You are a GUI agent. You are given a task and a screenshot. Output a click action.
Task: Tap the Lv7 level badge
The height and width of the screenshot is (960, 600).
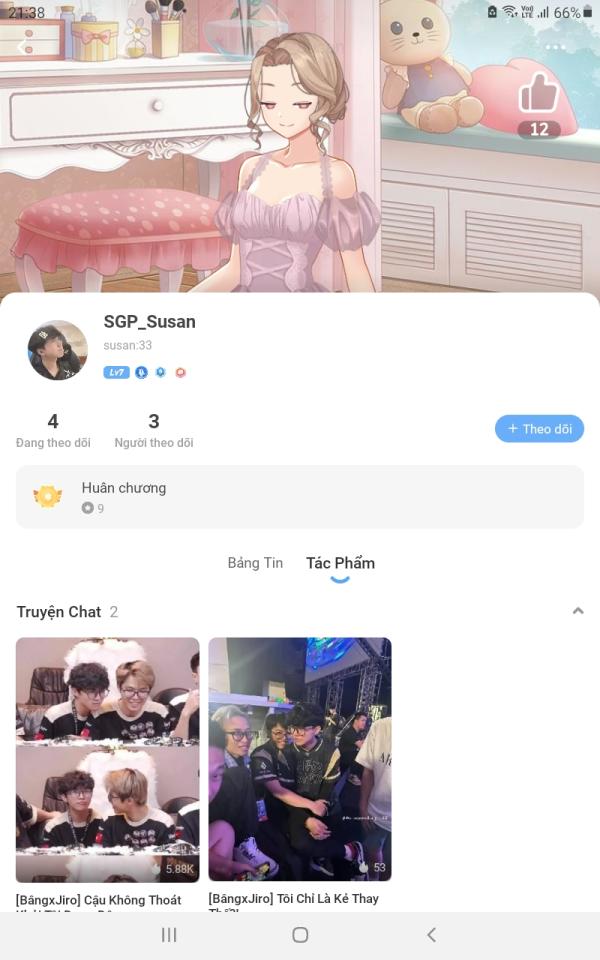[x=116, y=372]
